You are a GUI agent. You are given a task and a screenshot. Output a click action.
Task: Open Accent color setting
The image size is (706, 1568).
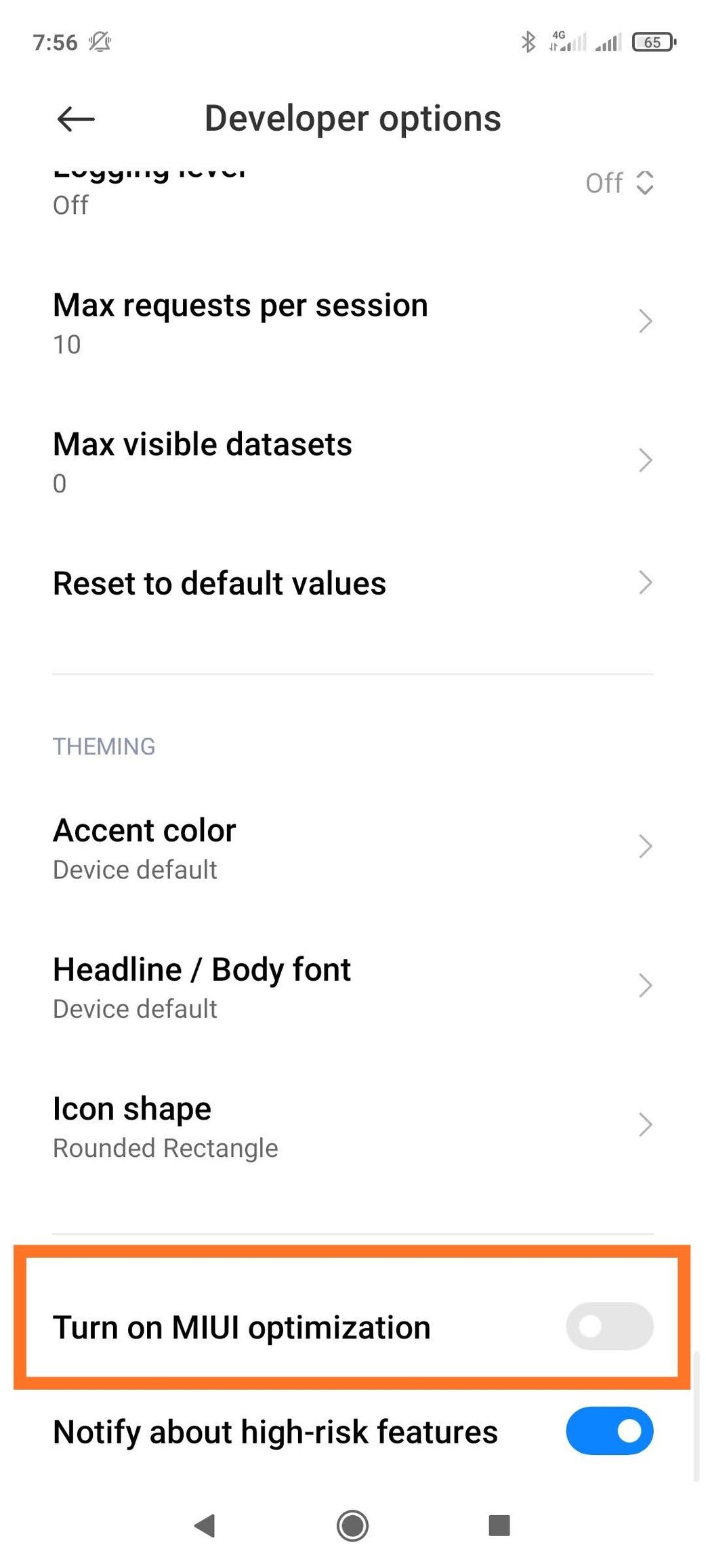(352, 848)
